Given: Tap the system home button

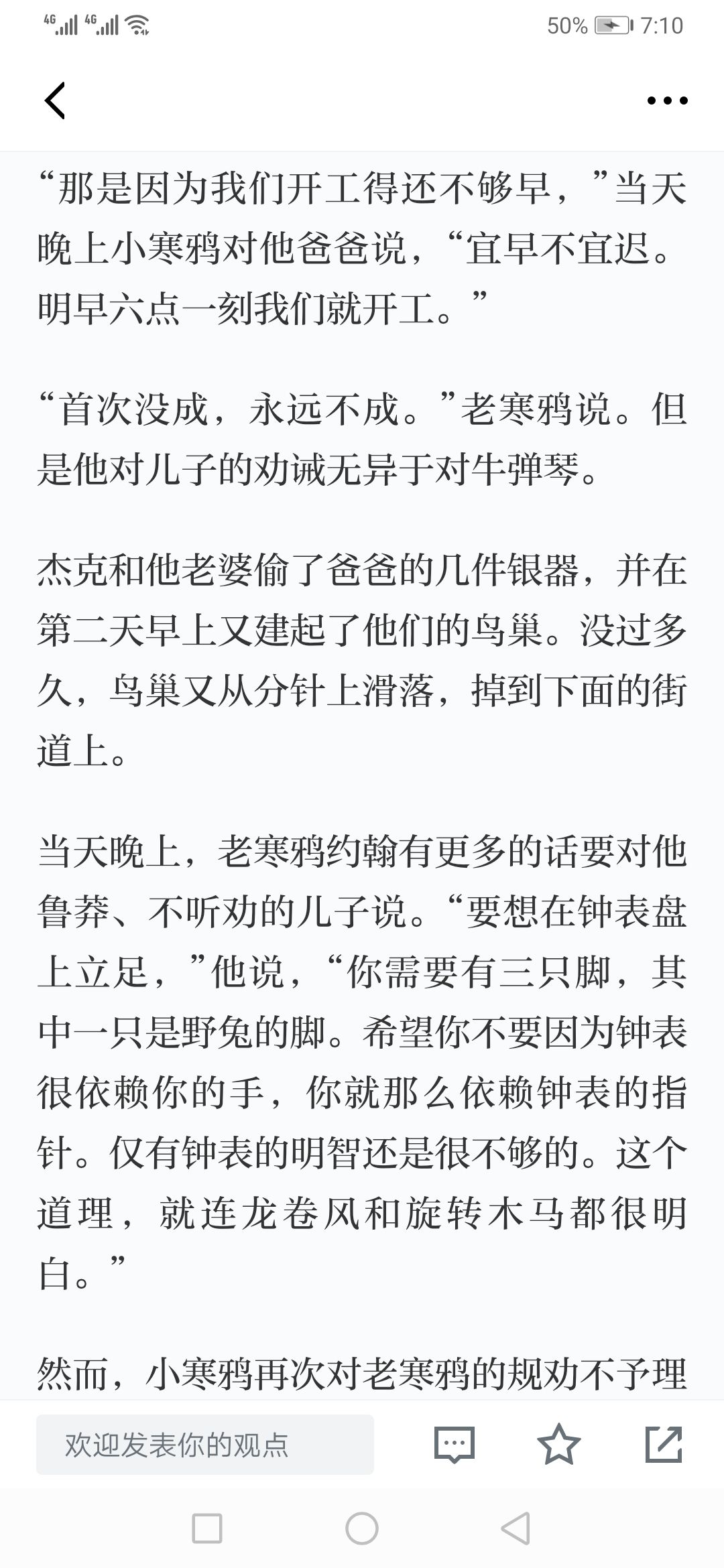Looking at the screenshot, I should [362, 1529].
